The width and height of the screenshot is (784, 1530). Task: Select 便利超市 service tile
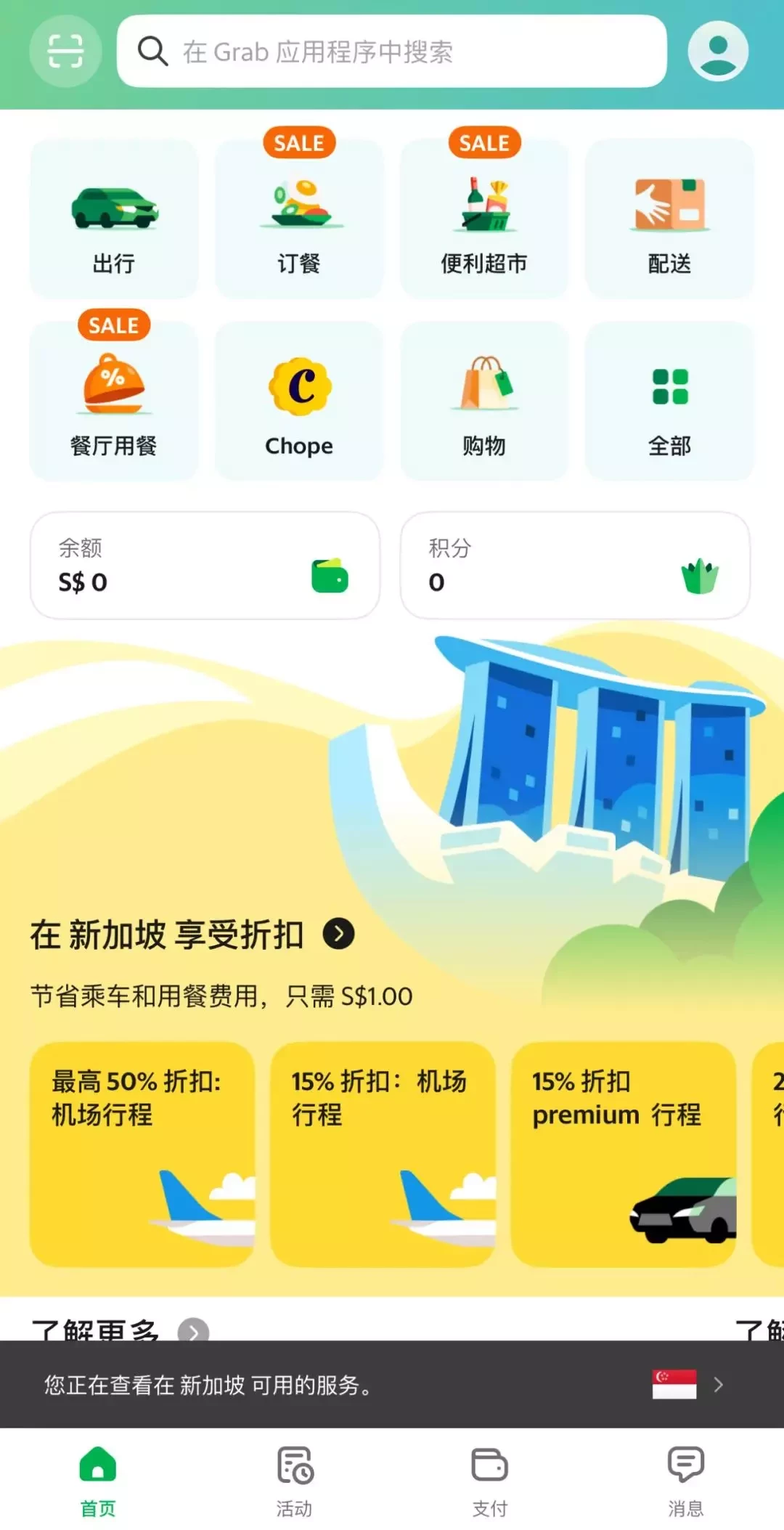click(484, 219)
